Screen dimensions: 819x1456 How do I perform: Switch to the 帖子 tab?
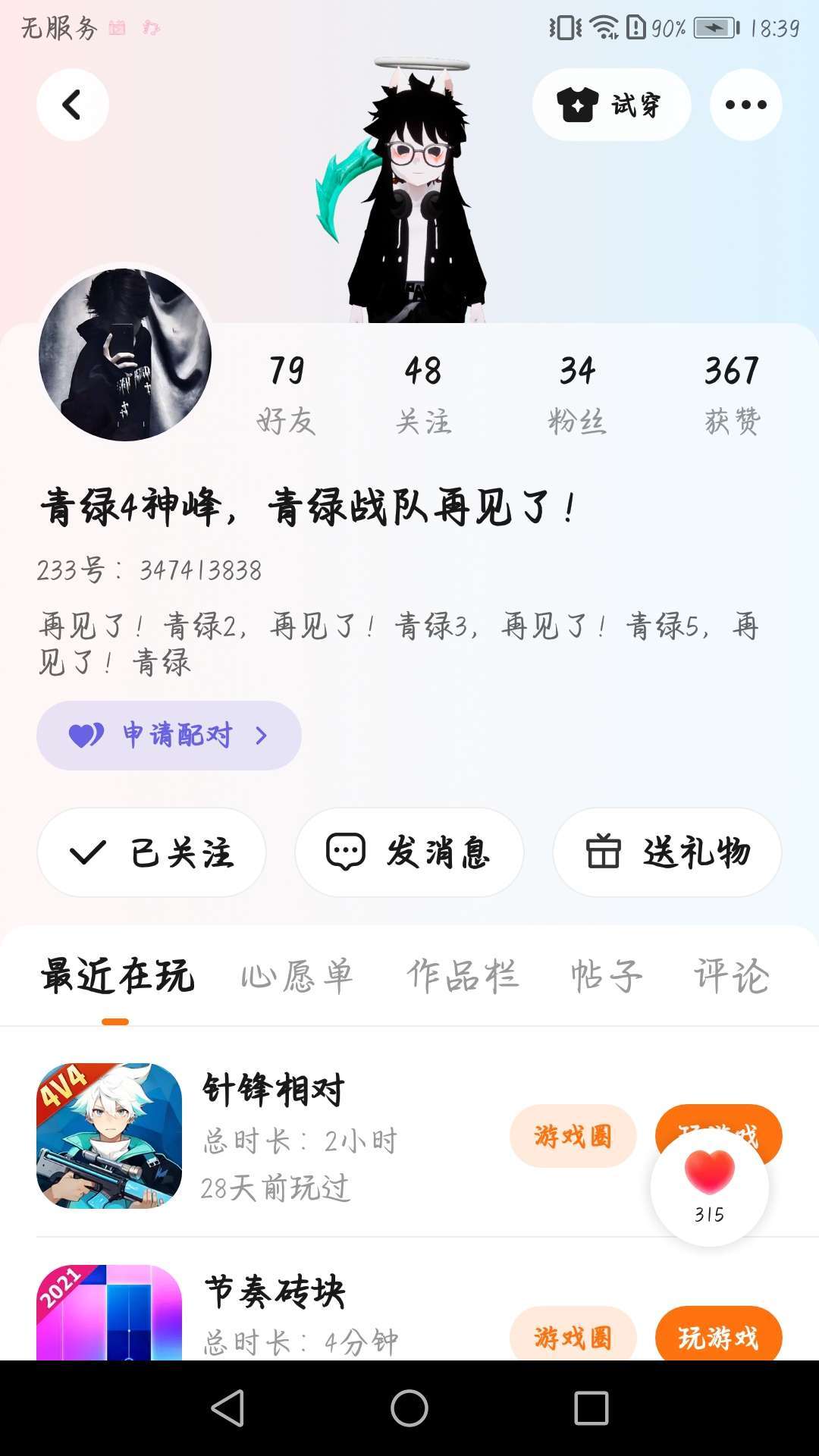(x=607, y=976)
